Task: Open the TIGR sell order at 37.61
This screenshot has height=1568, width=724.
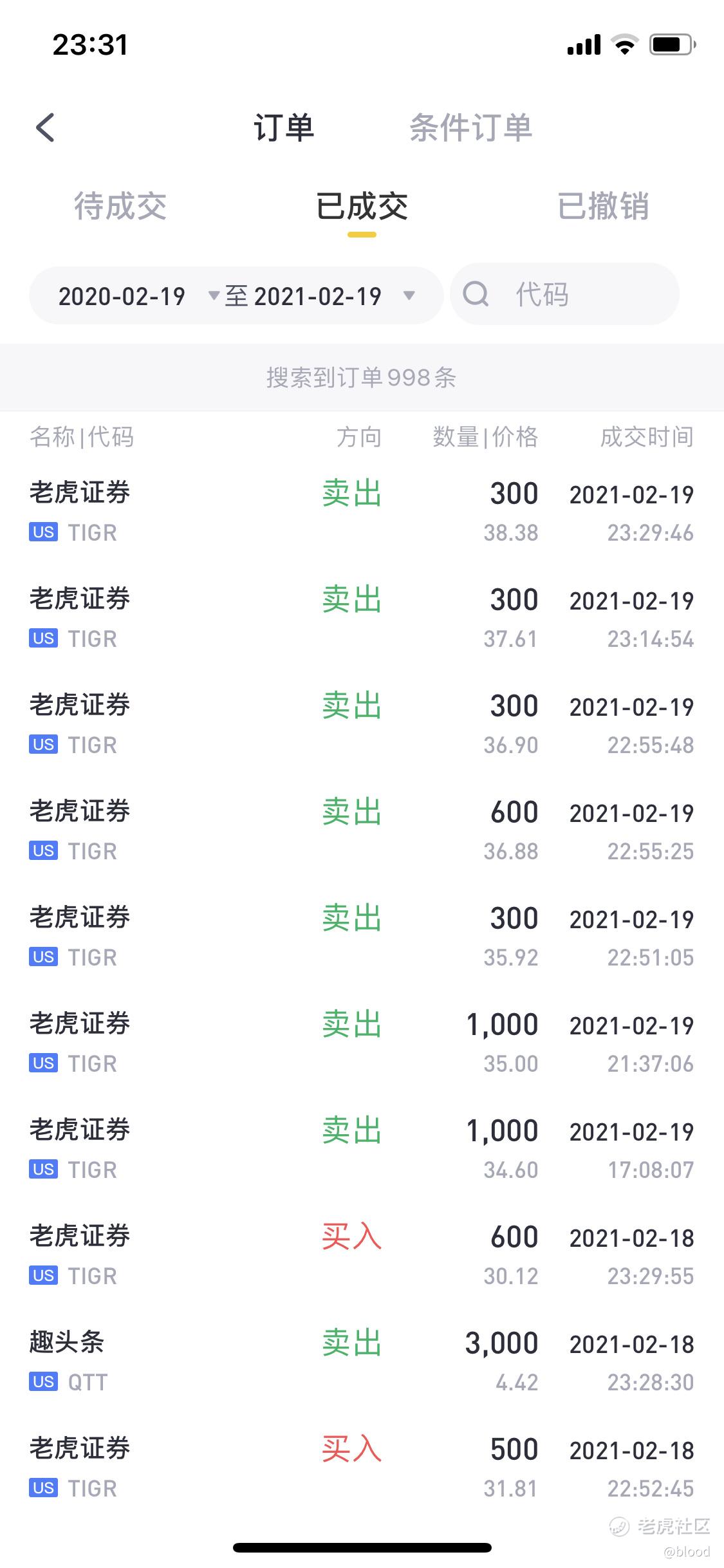Action: pyautogui.click(x=362, y=619)
